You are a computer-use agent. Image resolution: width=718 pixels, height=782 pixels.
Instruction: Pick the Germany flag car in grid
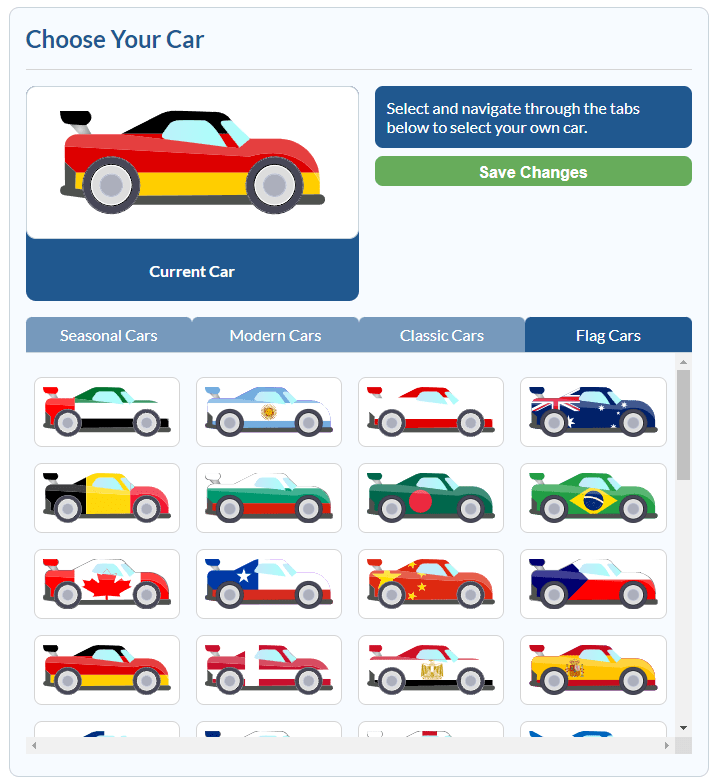point(107,670)
